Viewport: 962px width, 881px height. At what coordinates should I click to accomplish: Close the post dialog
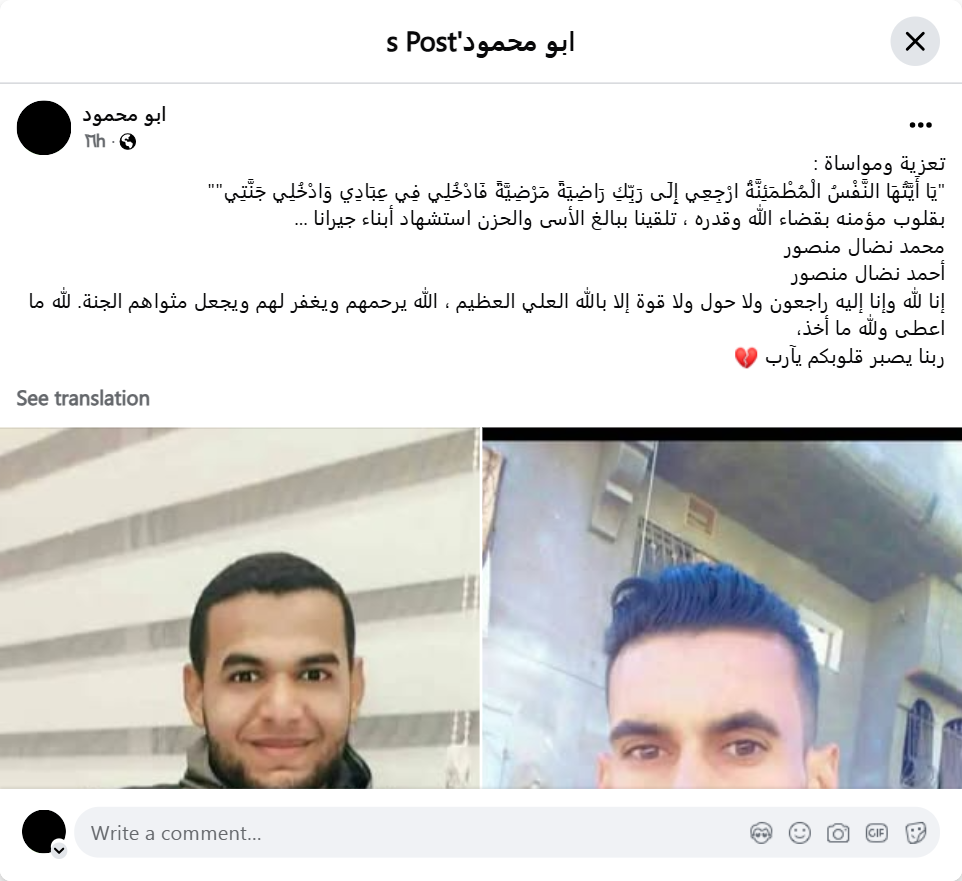pos(914,42)
